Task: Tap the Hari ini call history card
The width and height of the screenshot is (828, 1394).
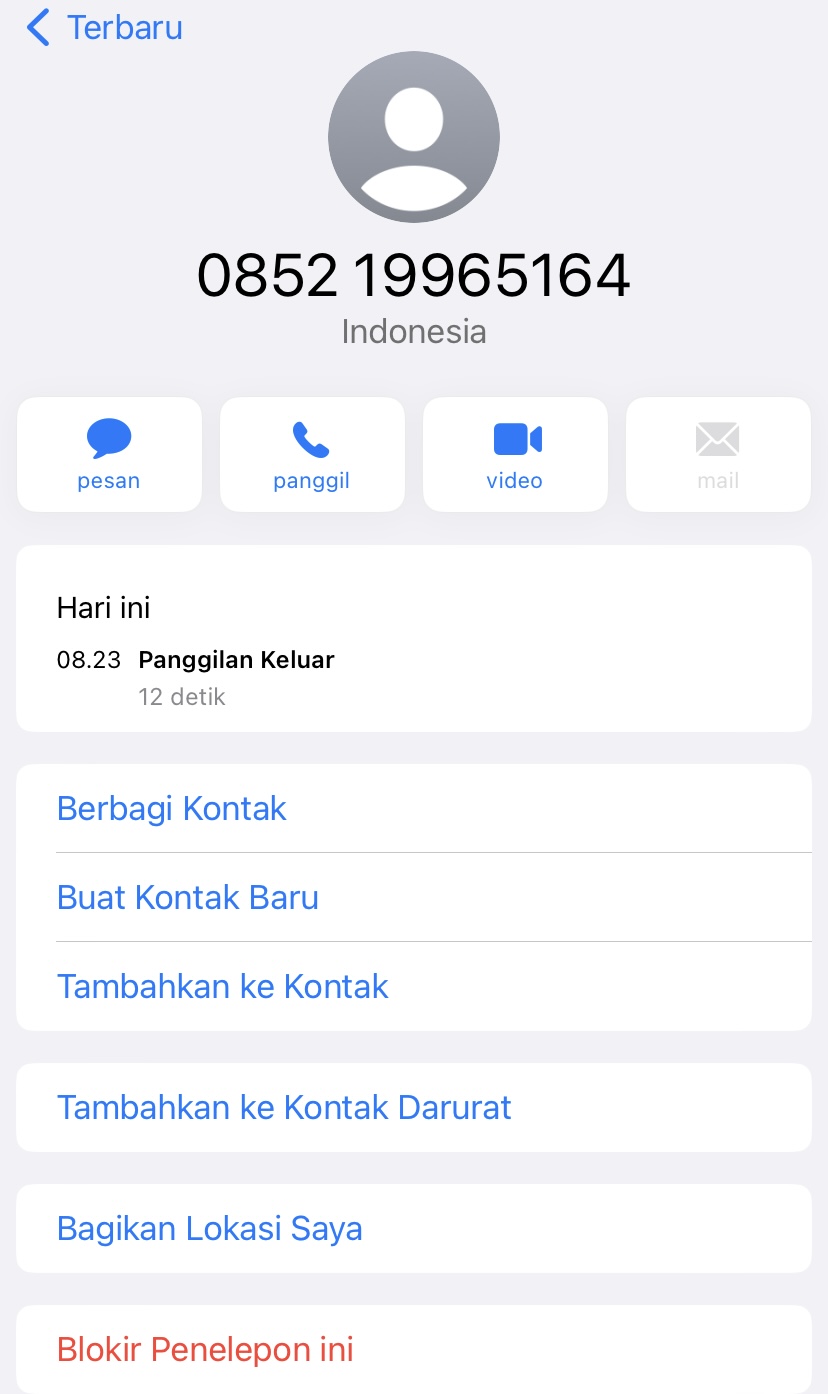Action: point(413,638)
